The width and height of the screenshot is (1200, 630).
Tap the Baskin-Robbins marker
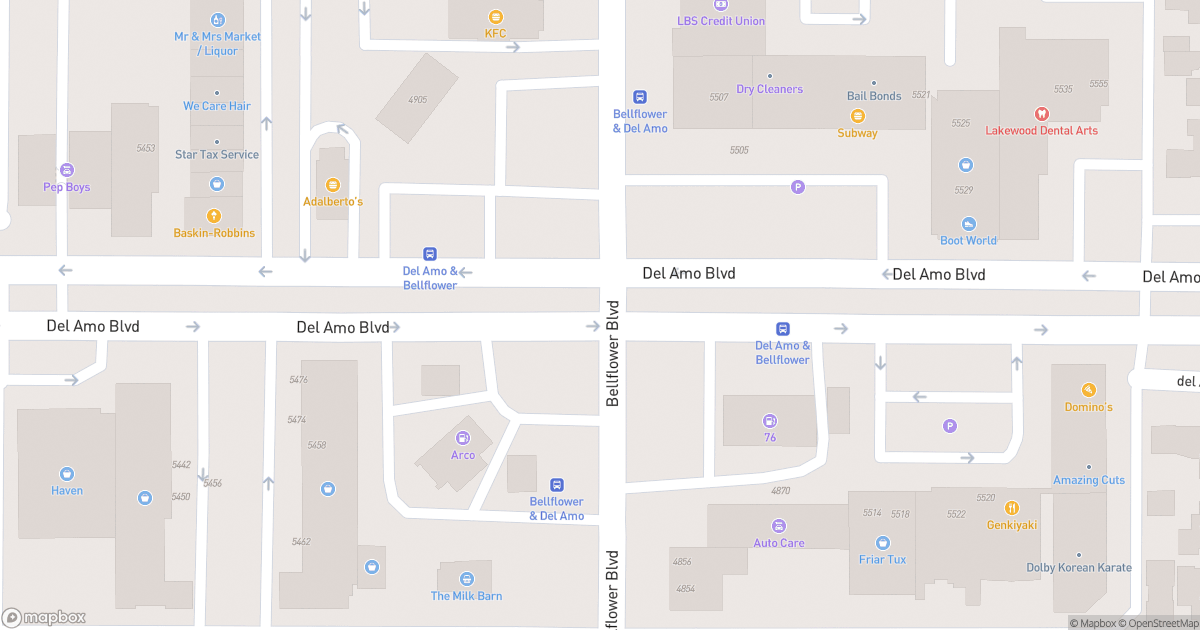pyautogui.click(x=213, y=216)
